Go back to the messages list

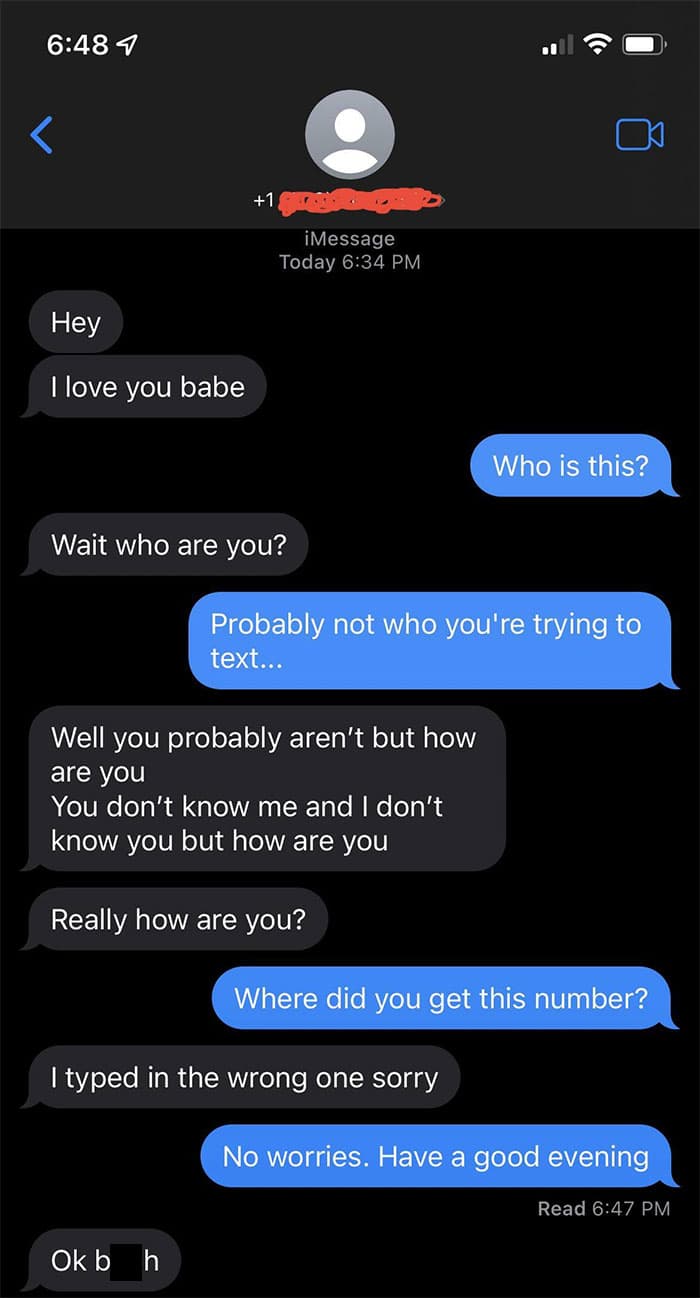42,135
